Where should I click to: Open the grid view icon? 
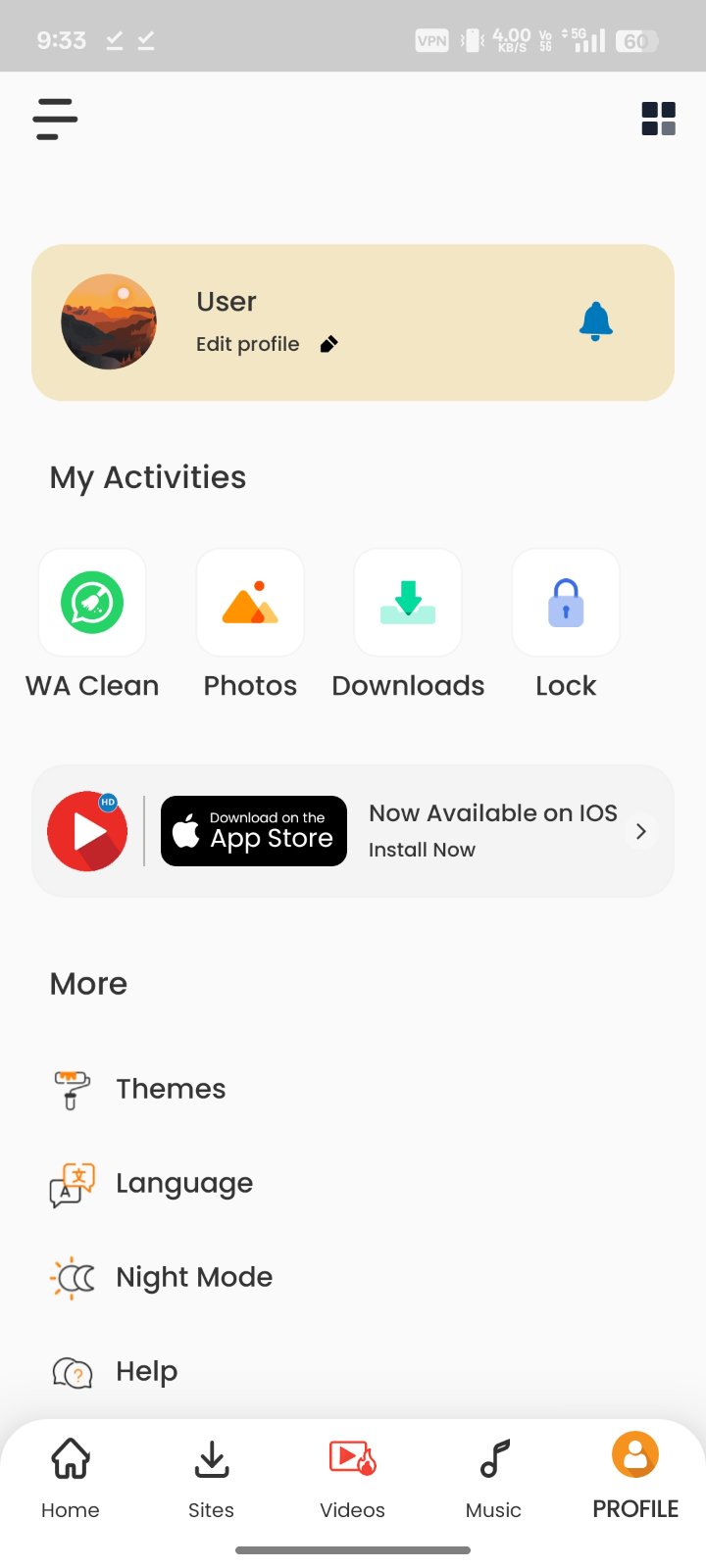coord(658,119)
